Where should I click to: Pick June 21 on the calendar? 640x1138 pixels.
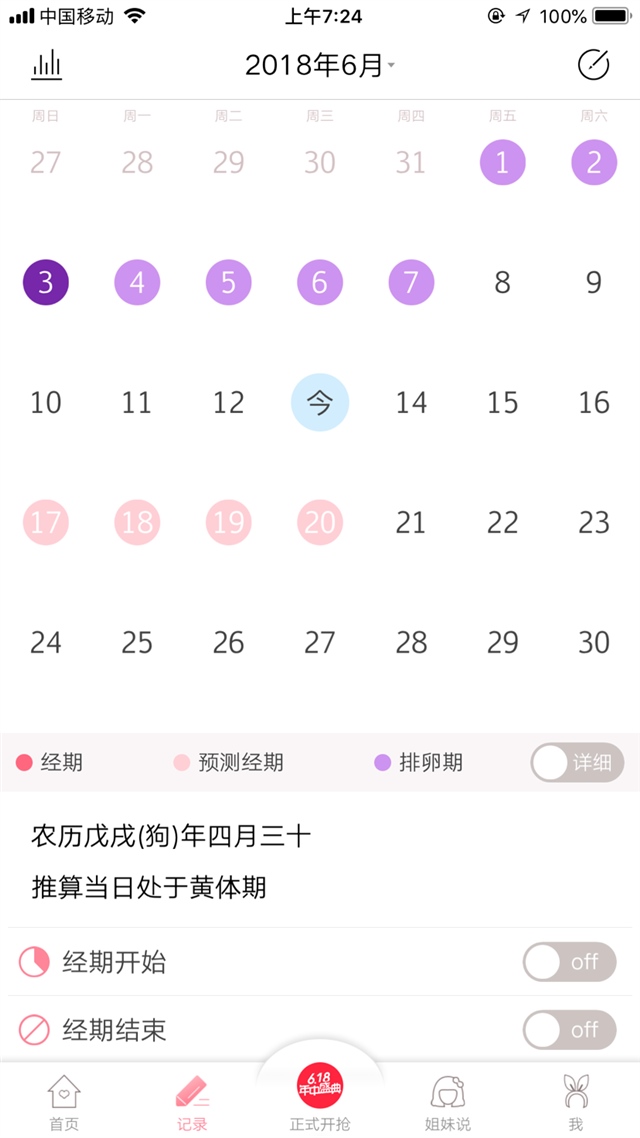pyautogui.click(x=411, y=522)
